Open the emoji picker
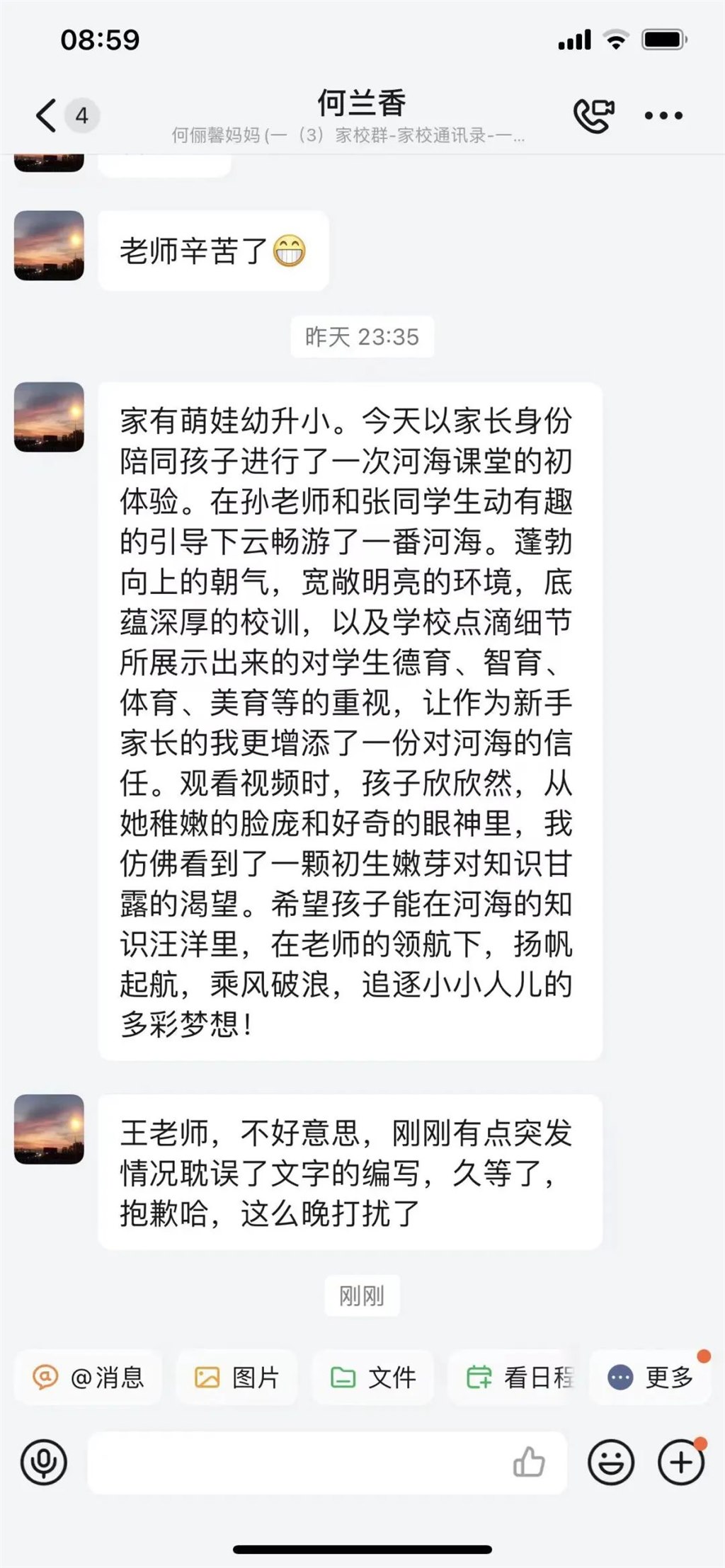 [x=611, y=1462]
